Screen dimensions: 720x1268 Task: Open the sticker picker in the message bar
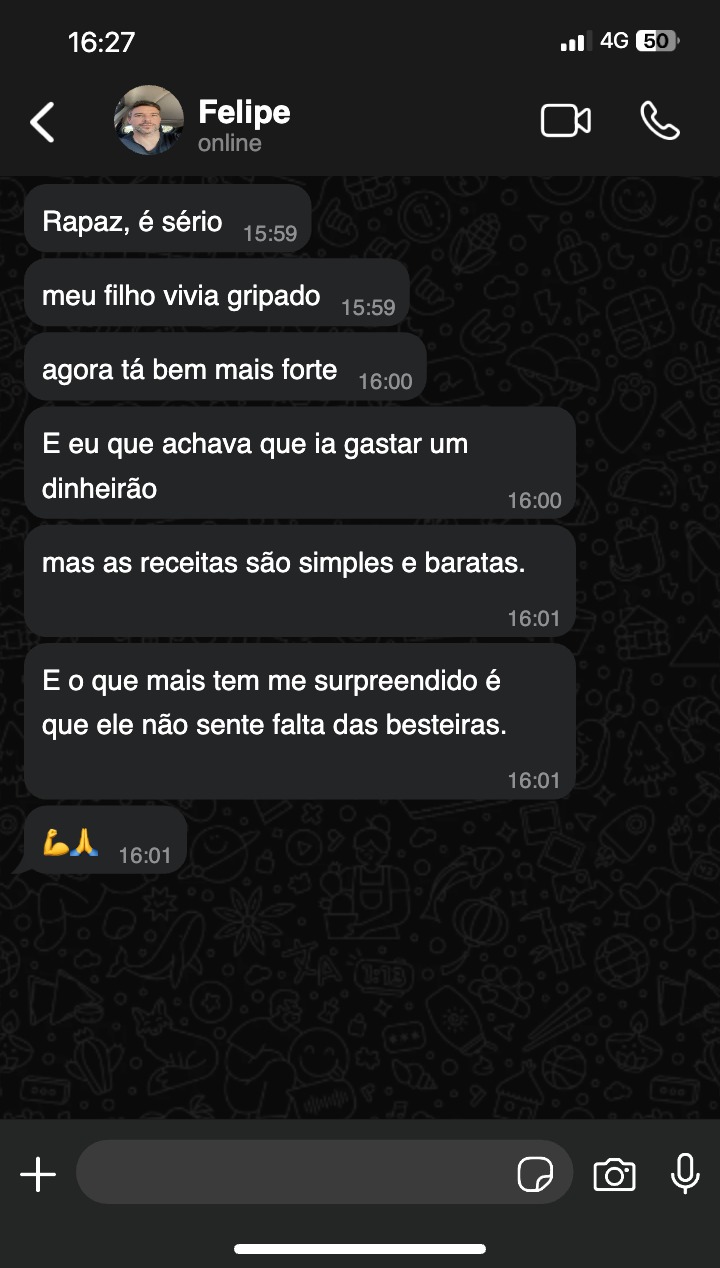[x=537, y=1173]
